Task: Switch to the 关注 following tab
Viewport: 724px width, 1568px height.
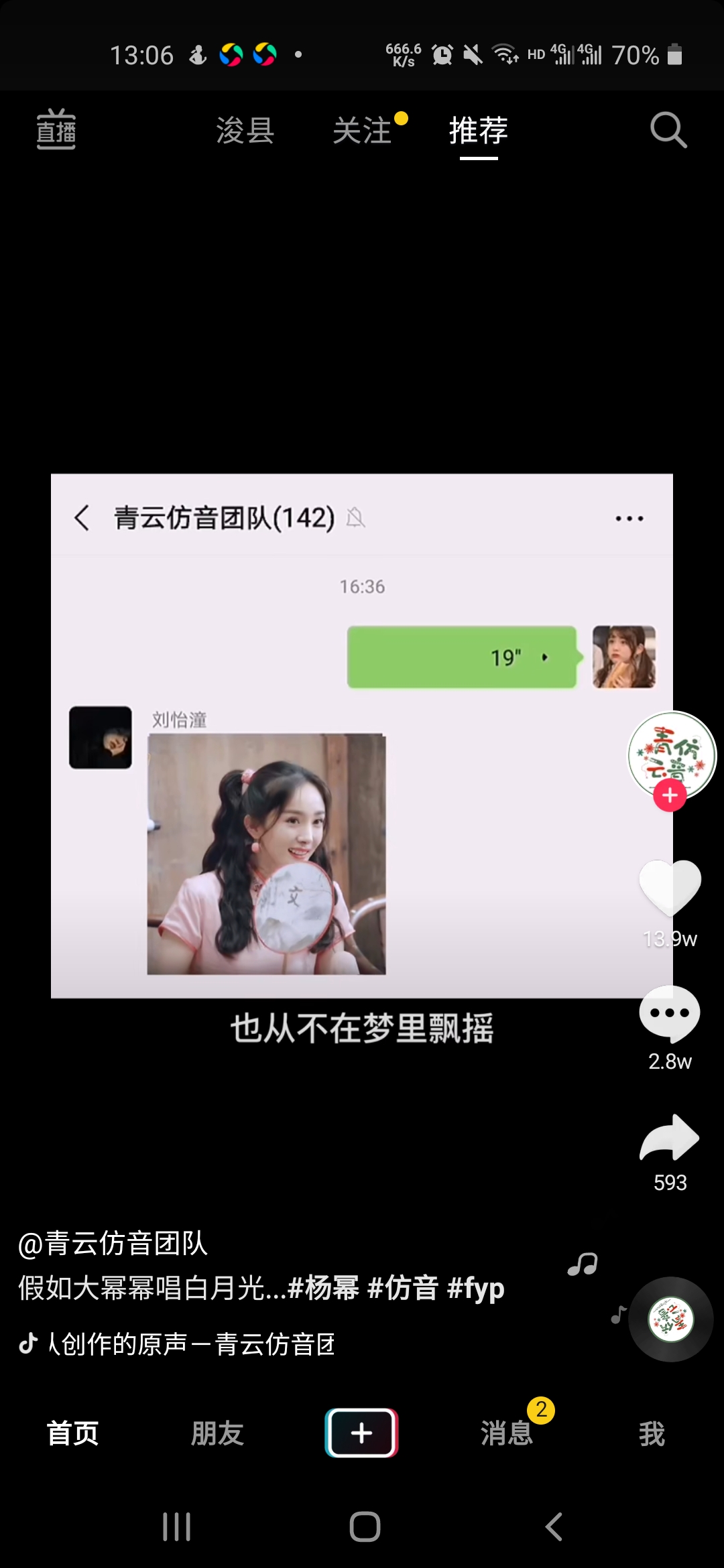Action: point(363,130)
